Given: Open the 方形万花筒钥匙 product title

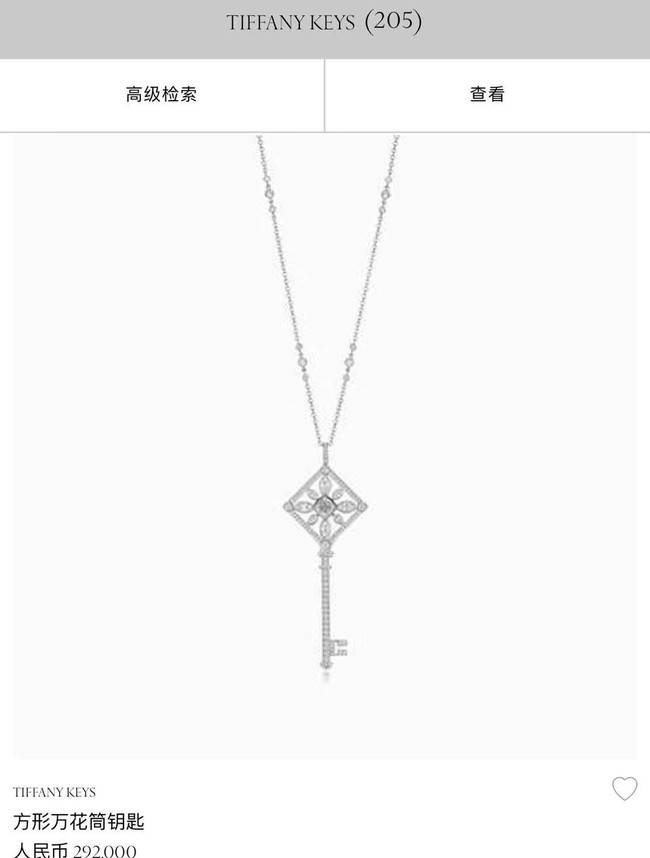Looking at the screenshot, I should (x=79, y=822).
